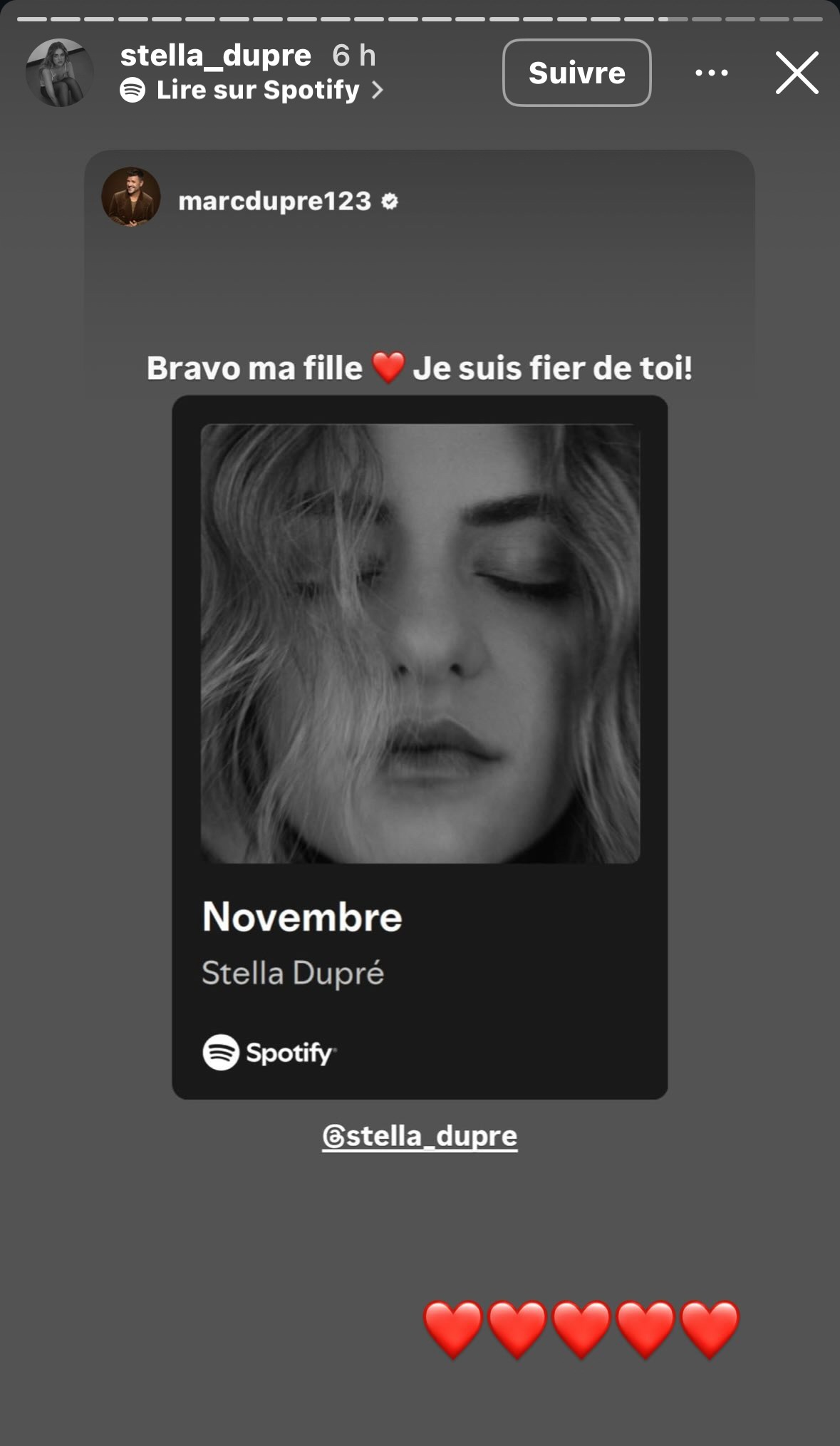The image size is (840, 1446).
Task: Open the three-dot story options menu
Action: click(711, 73)
